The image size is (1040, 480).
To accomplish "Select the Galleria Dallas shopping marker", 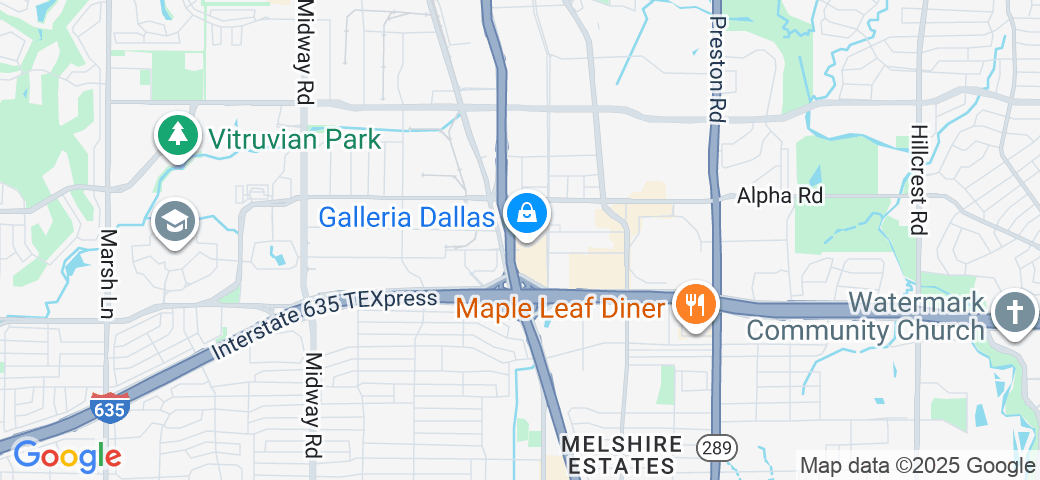I will (x=525, y=213).
